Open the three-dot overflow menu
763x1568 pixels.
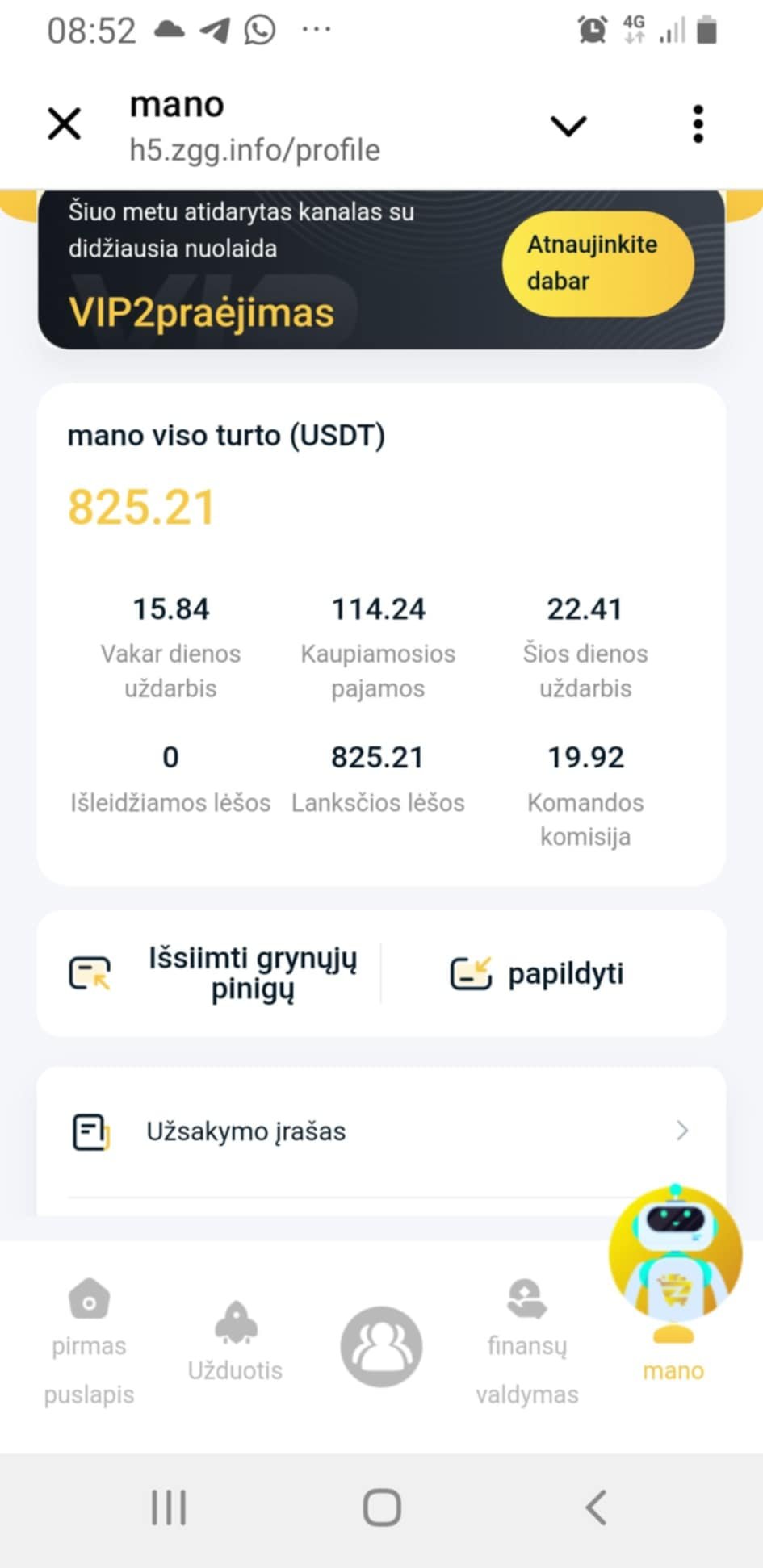[698, 124]
